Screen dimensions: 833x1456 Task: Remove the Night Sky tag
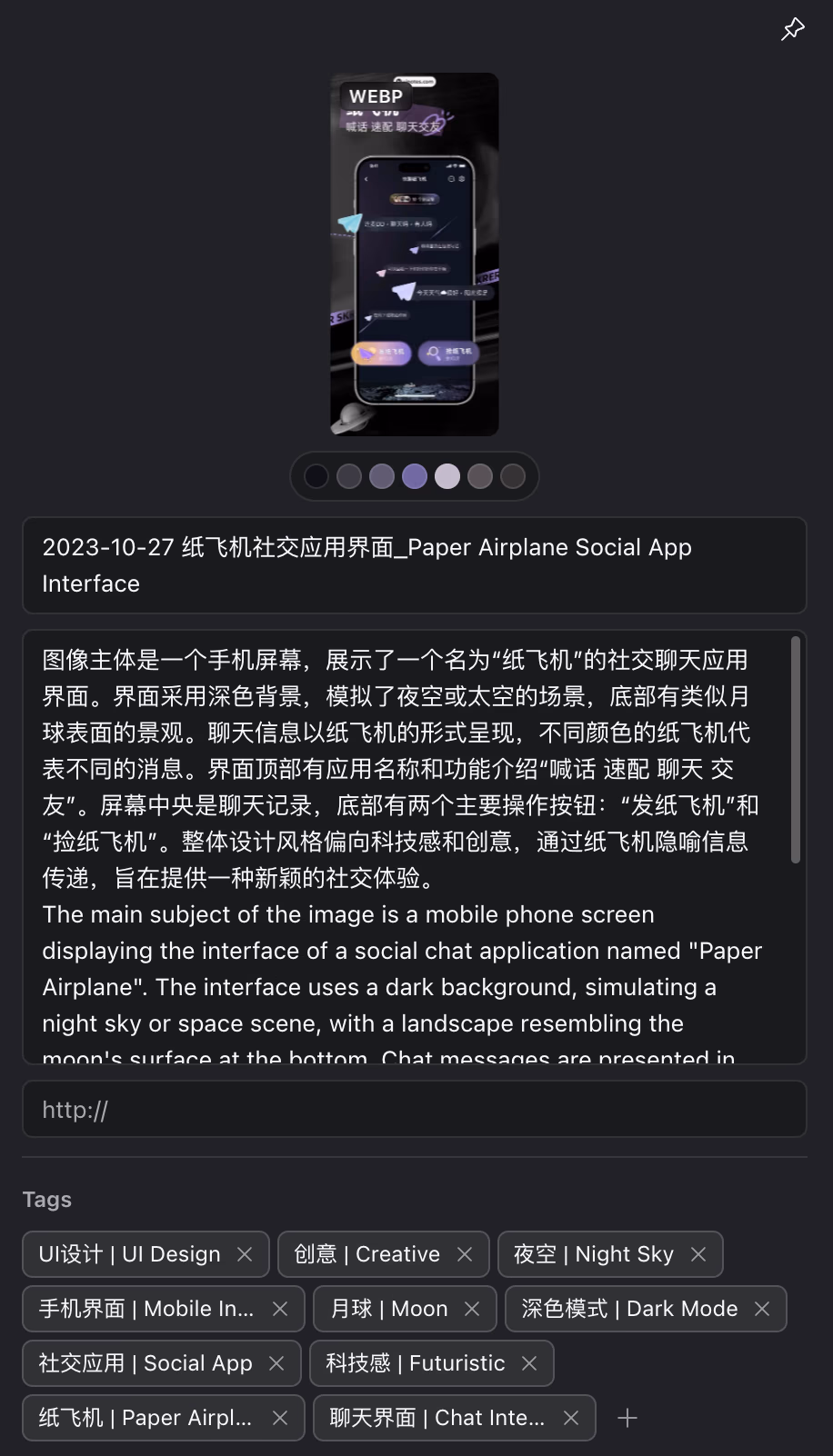click(698, 1254)
